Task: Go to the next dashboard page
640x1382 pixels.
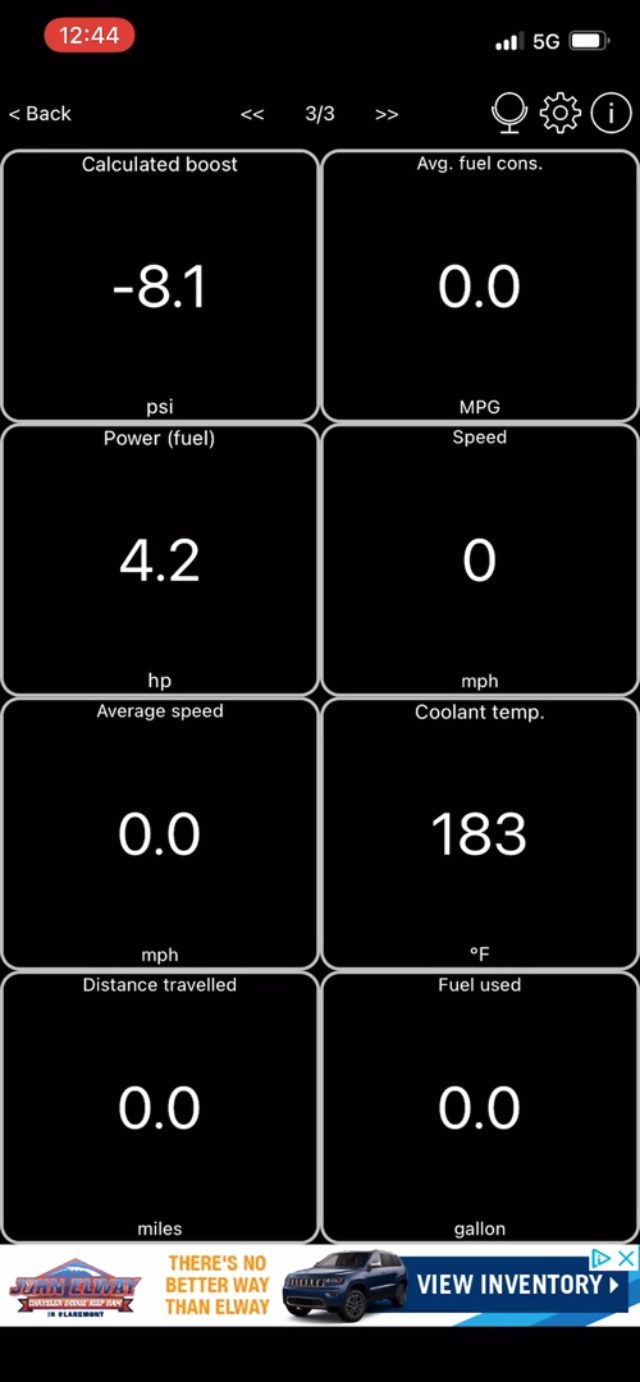Action: point(387,114)
